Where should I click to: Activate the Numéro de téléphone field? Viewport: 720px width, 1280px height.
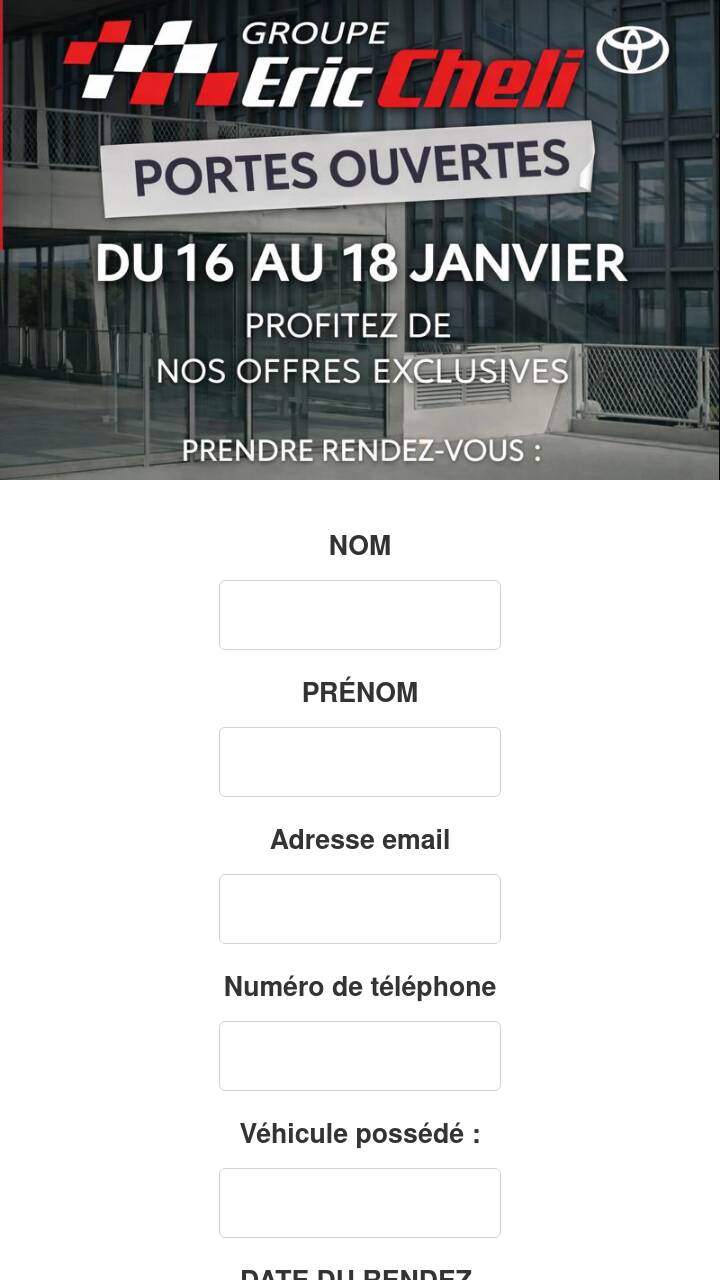360,1056
